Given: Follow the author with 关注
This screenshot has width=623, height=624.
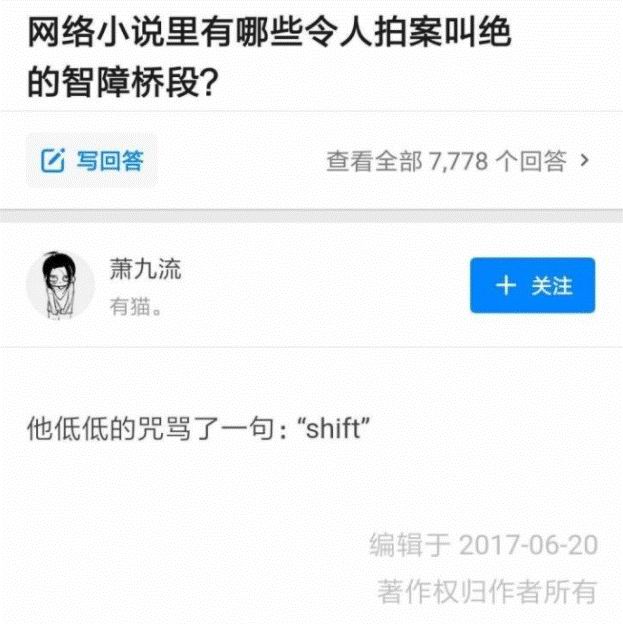Looking at the screenshot, I should click(x=532, y=286).
